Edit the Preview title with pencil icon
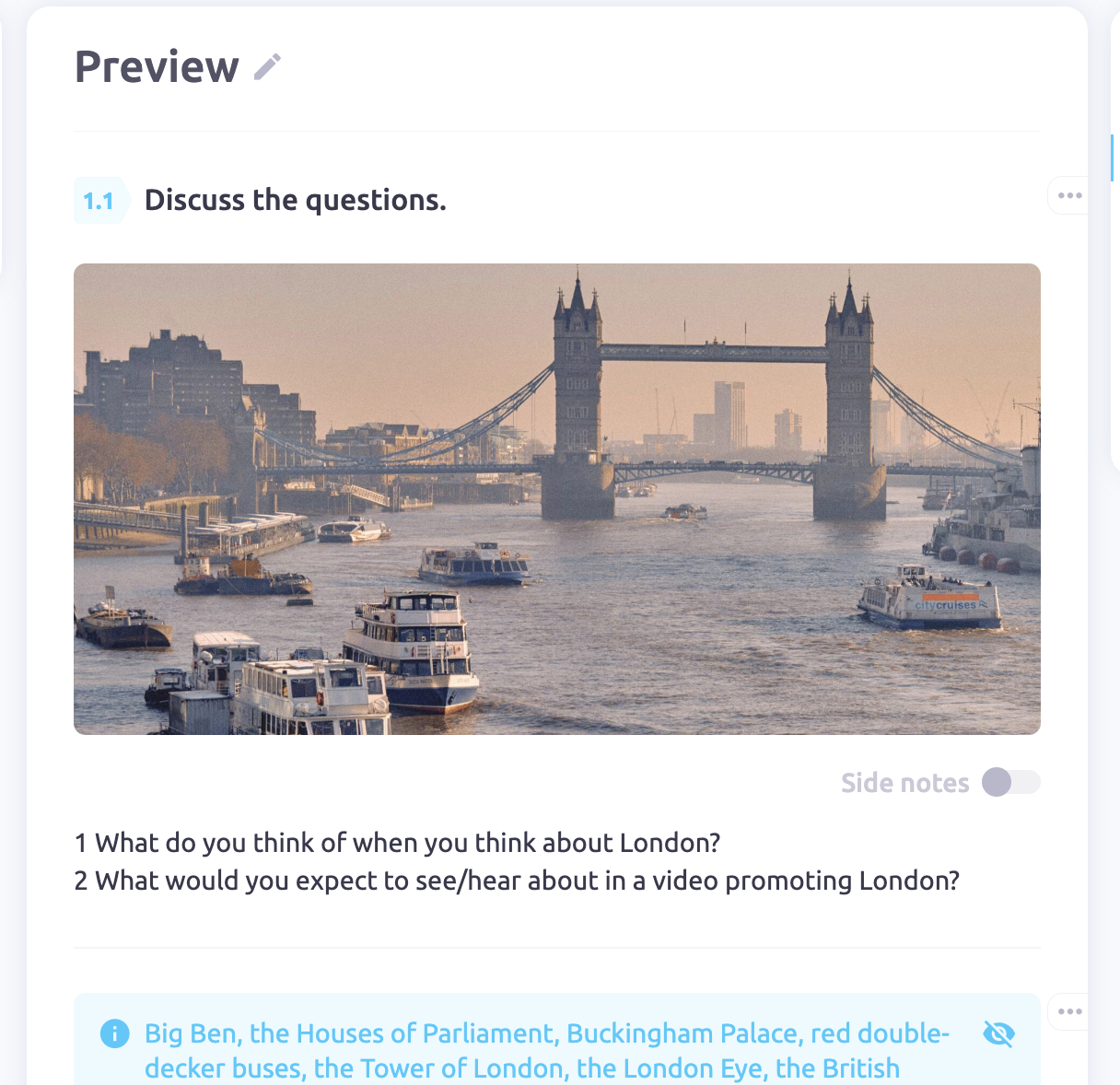The height and width of the screenshot is (1085, 1120). coord(267,67)
